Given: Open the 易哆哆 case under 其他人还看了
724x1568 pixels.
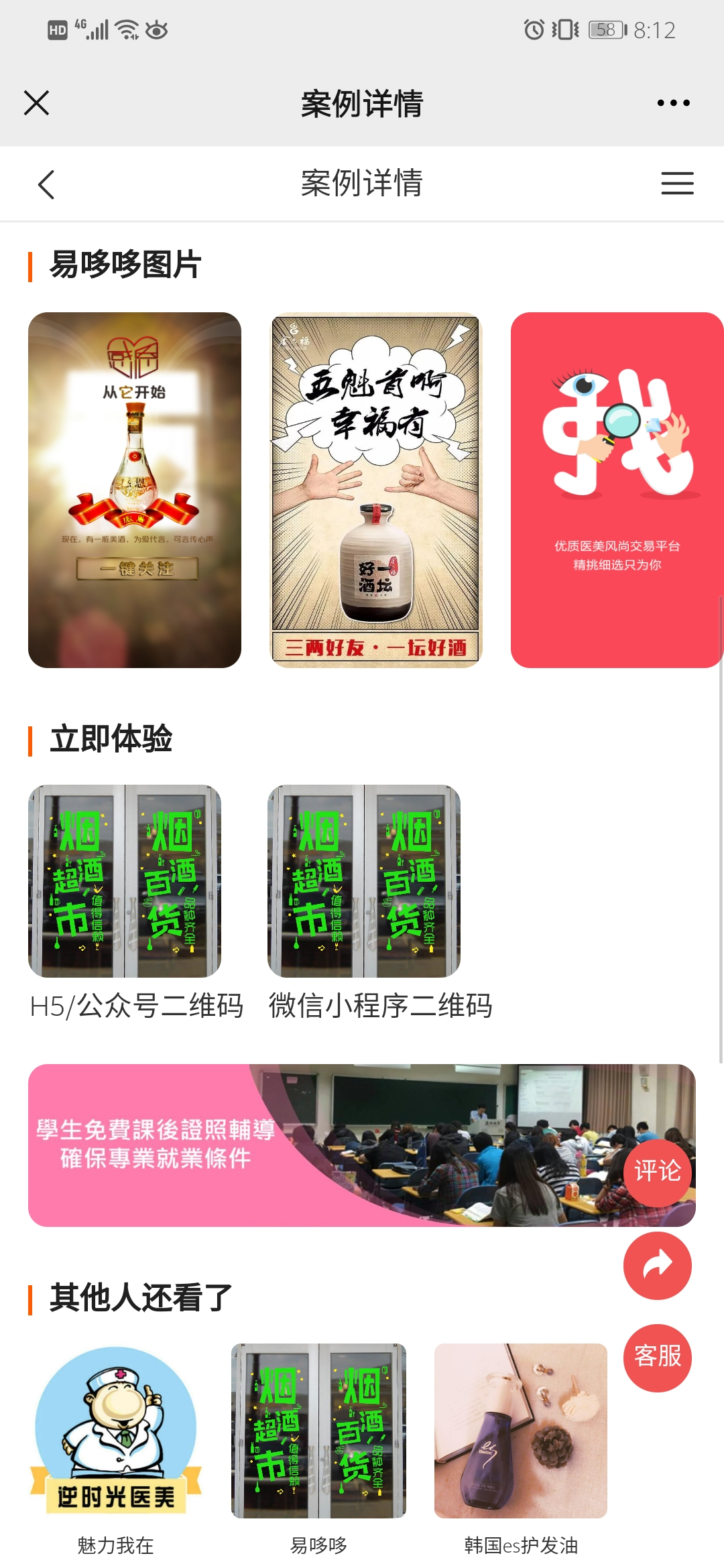Looking at the screenshot, I should coord(318,1431).
